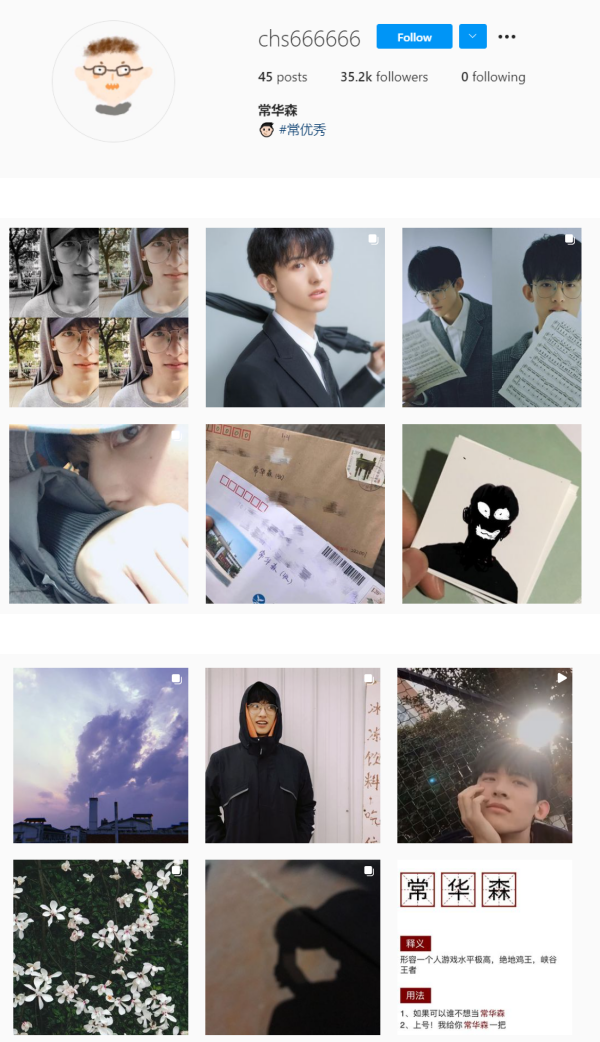The width and height of the screenshot is (600, 1042).
Task: Open the shadow on floor post
Action: pos(293,947)
